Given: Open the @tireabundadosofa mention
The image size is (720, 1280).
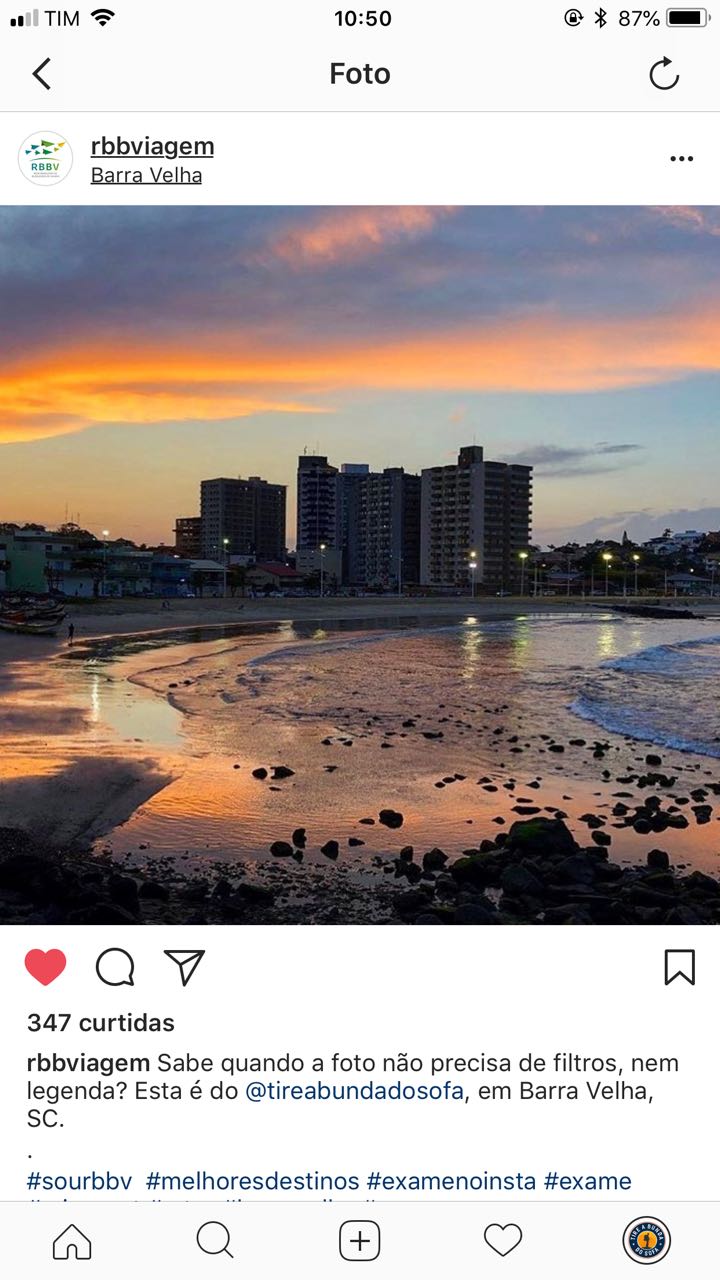Looking at the screenshot, I should 354,1091.
